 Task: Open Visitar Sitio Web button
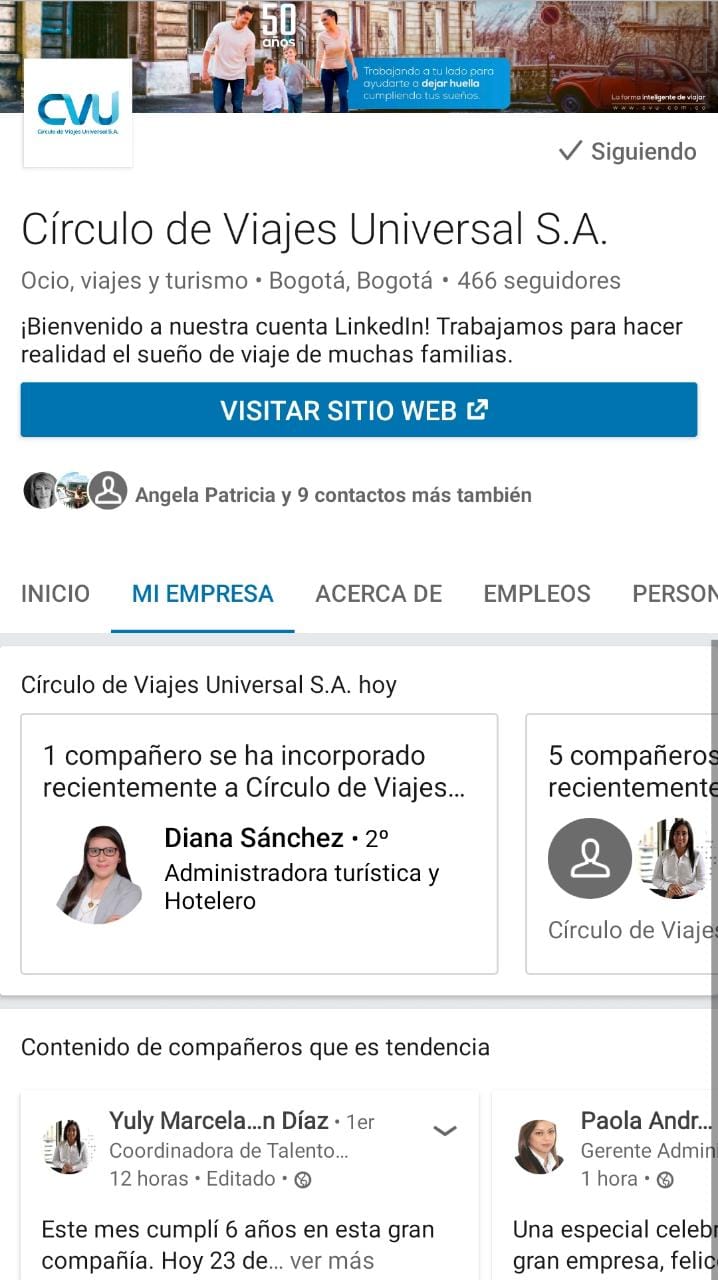point(358,410)
